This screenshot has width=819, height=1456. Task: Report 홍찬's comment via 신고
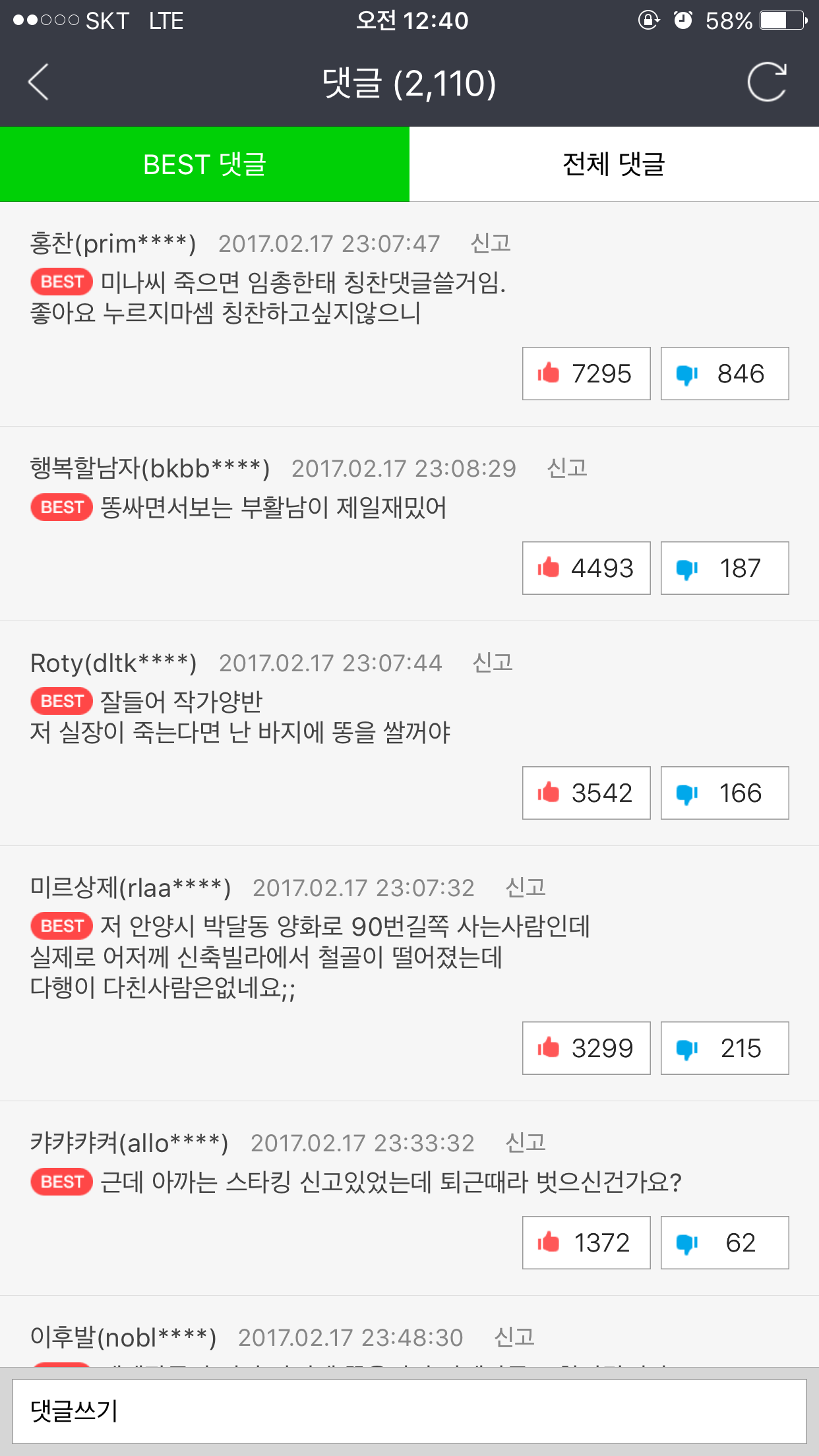point(491,243)
